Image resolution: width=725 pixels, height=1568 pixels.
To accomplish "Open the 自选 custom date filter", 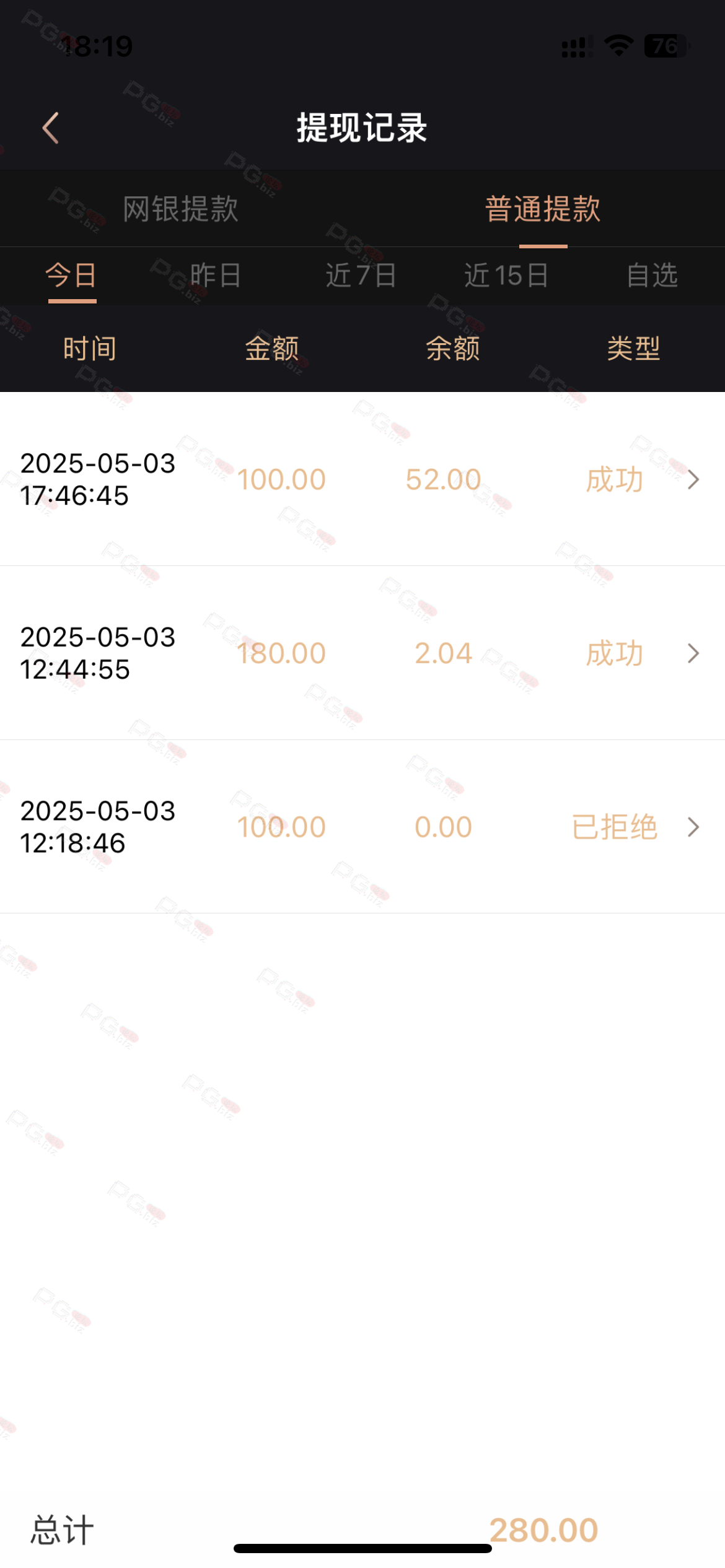I will point(652,275).
